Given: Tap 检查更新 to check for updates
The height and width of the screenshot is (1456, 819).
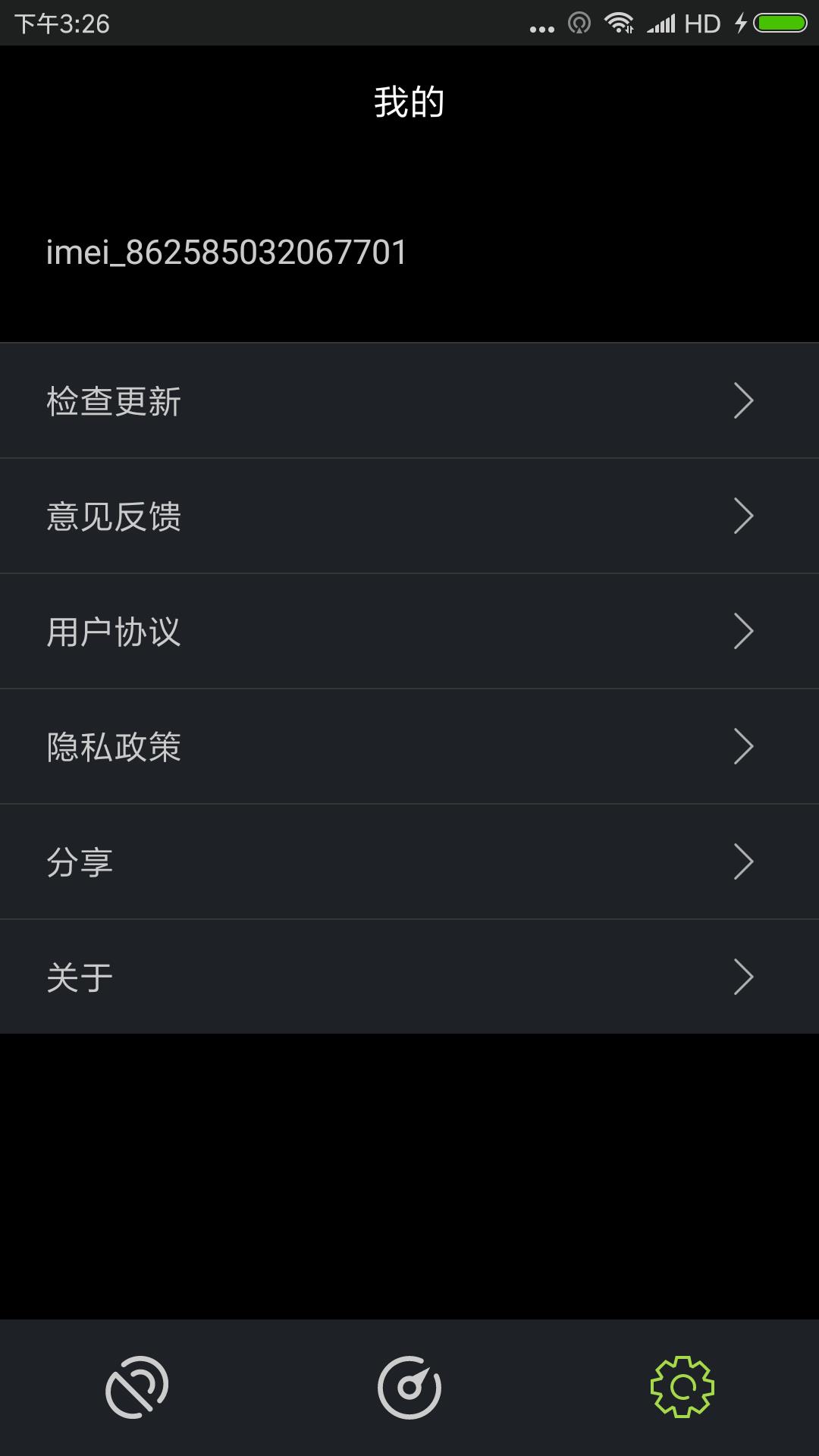Looking at the screenshot, I should click(112, 400).
